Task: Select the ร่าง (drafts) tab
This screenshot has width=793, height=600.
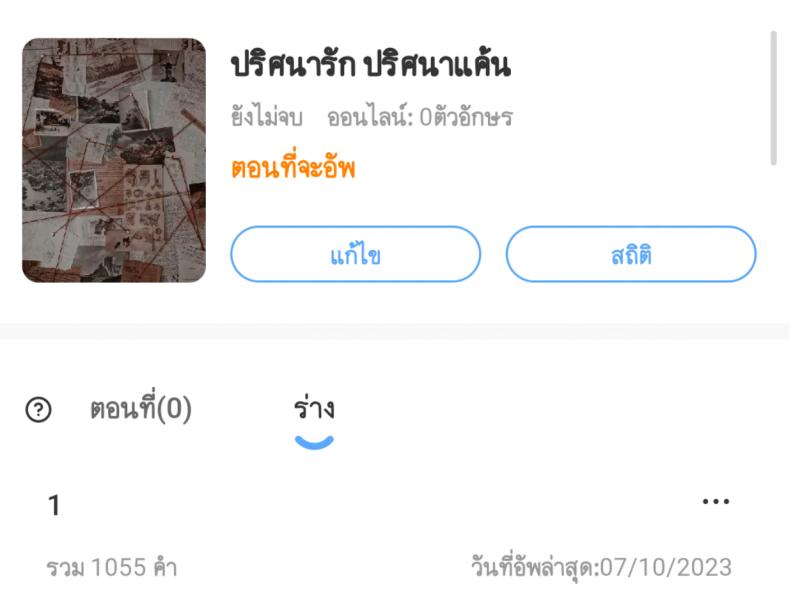Action: pos(314,409)
